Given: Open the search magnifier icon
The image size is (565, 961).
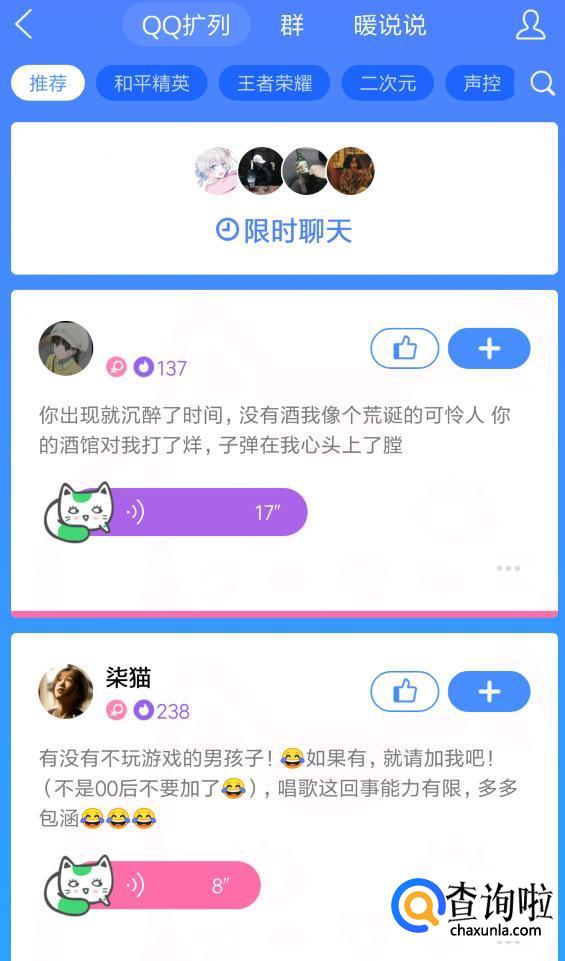Looking at the screenshot, I should point(542,83).
